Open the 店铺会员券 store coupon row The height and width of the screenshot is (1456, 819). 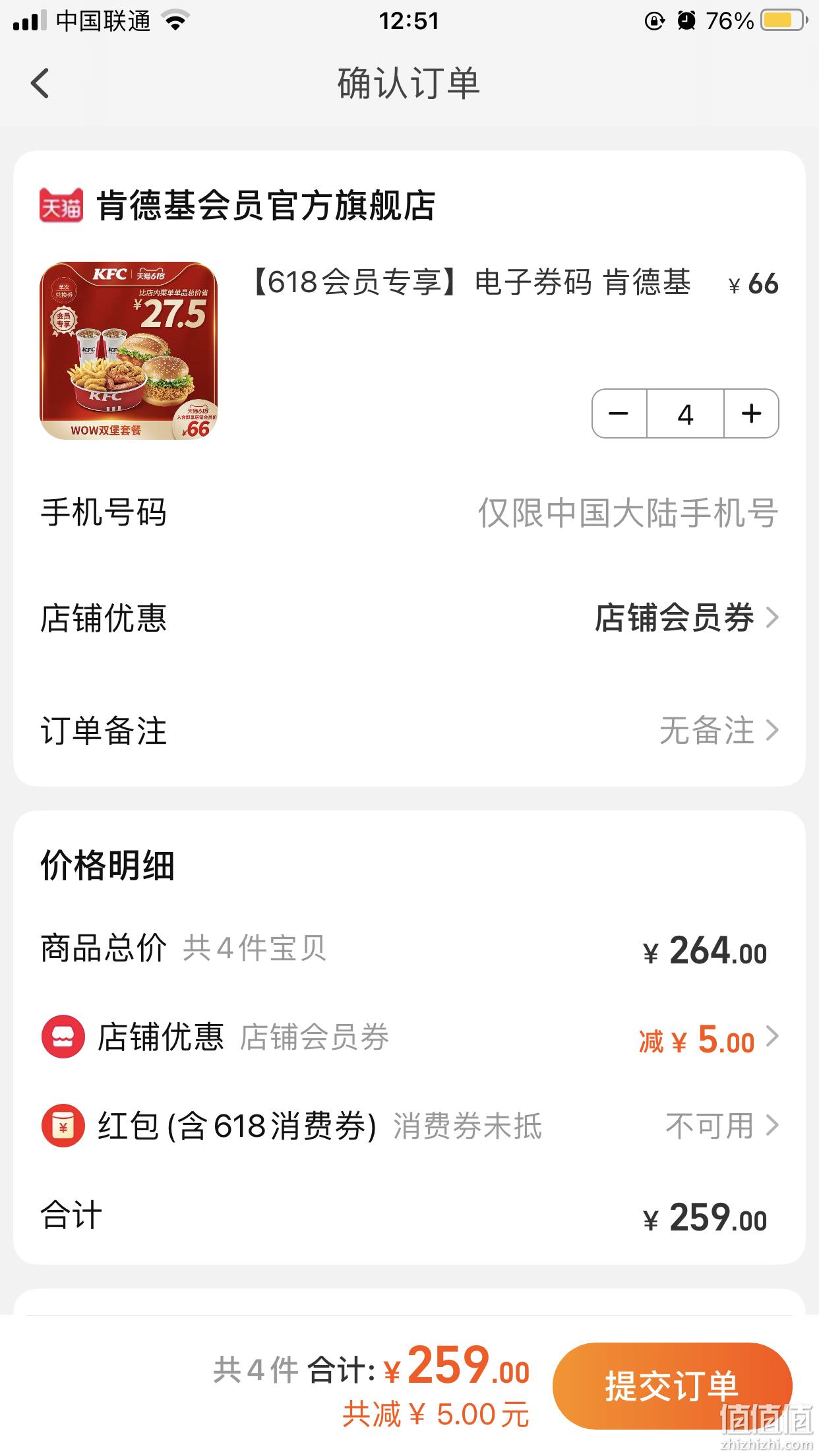(x=409, y=618)
